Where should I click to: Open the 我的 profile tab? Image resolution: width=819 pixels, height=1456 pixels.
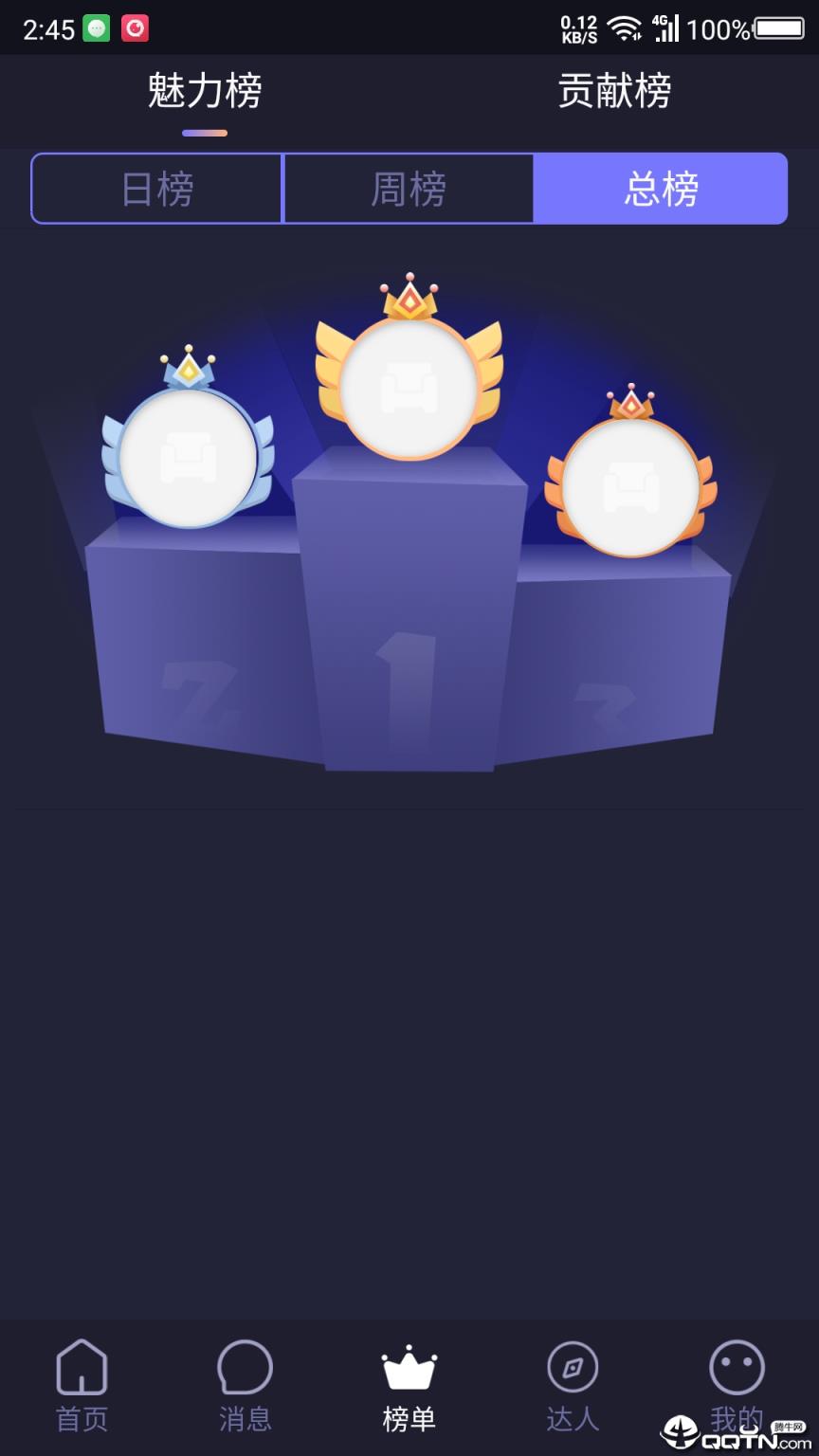tap(737, 1386)
